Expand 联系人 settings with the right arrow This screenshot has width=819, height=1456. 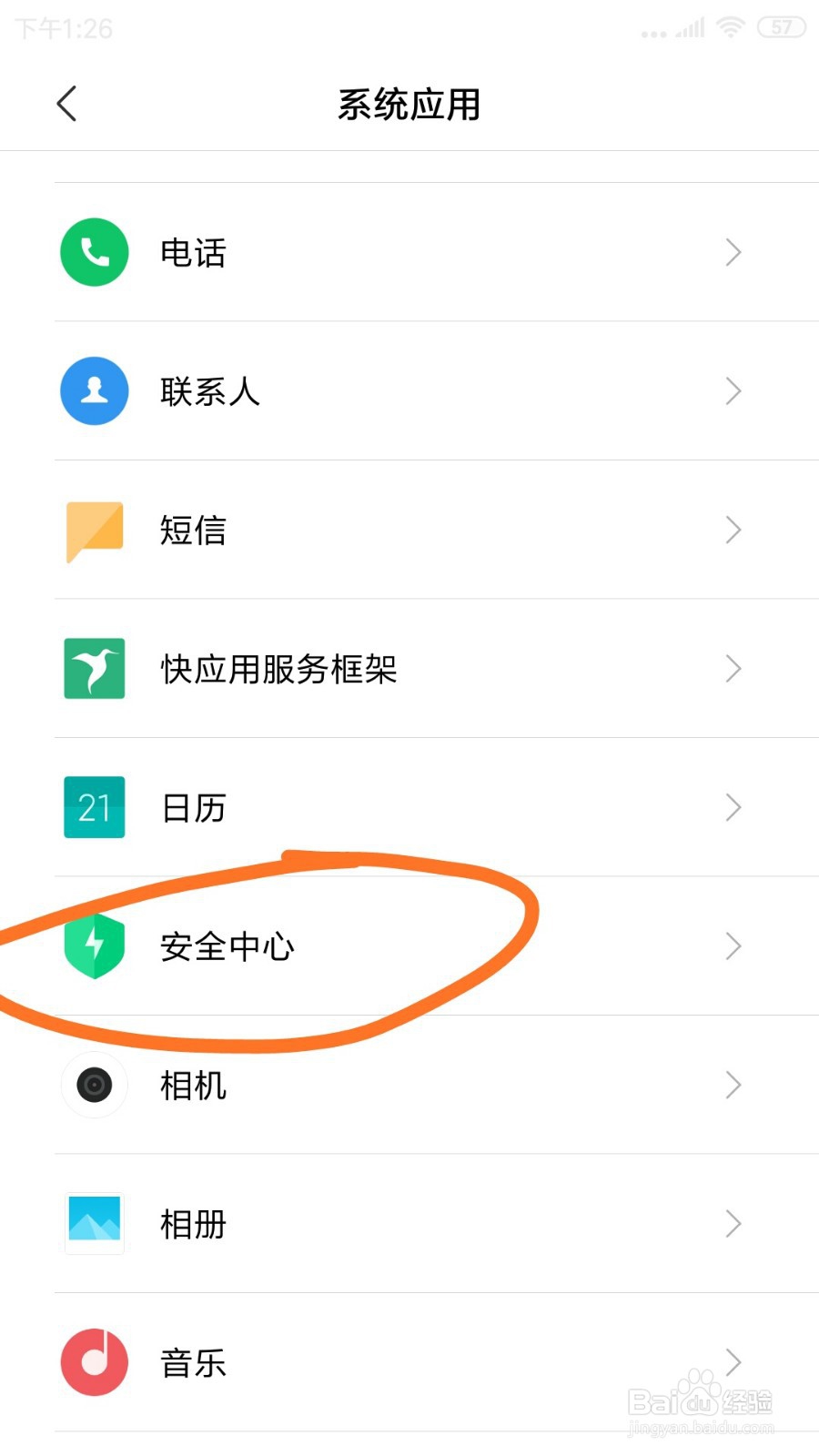pyautogui.click(x=733, y=391)
